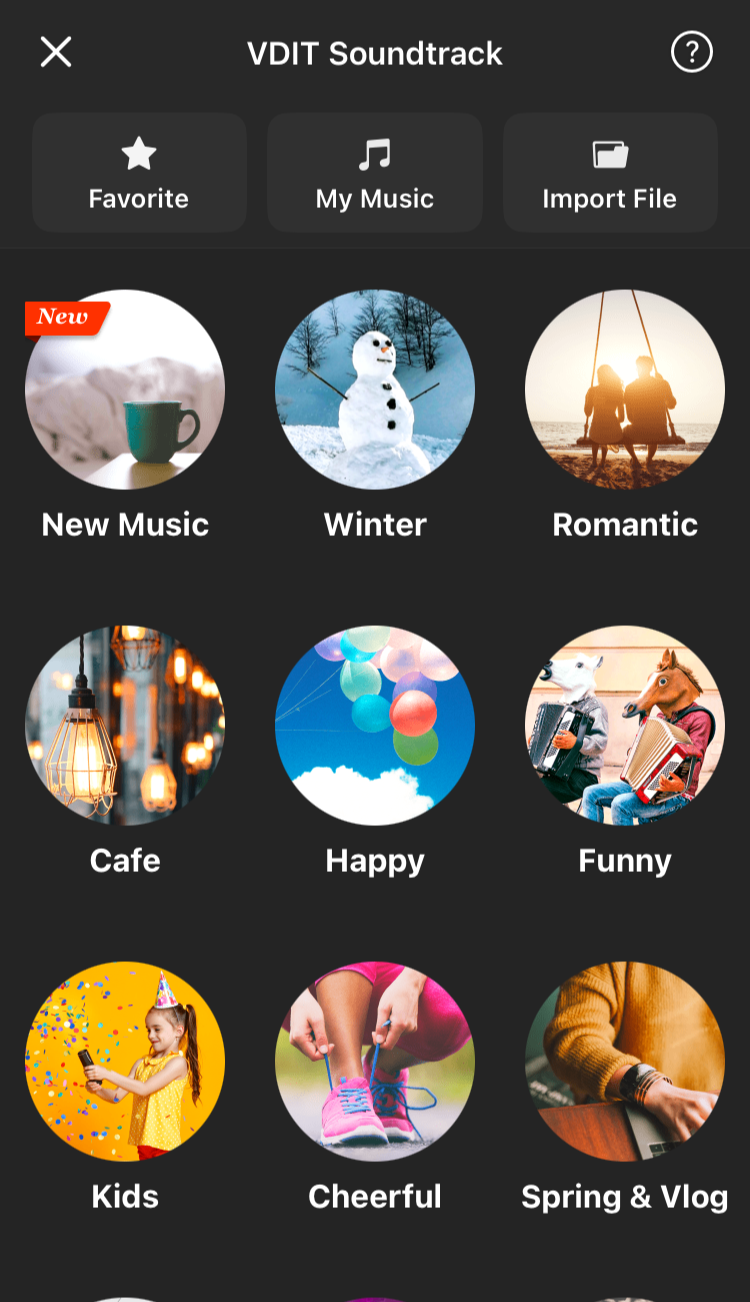Browse the Spring & Vlog category
This screenshot has width=750, height=1302.
(625, 1062)
